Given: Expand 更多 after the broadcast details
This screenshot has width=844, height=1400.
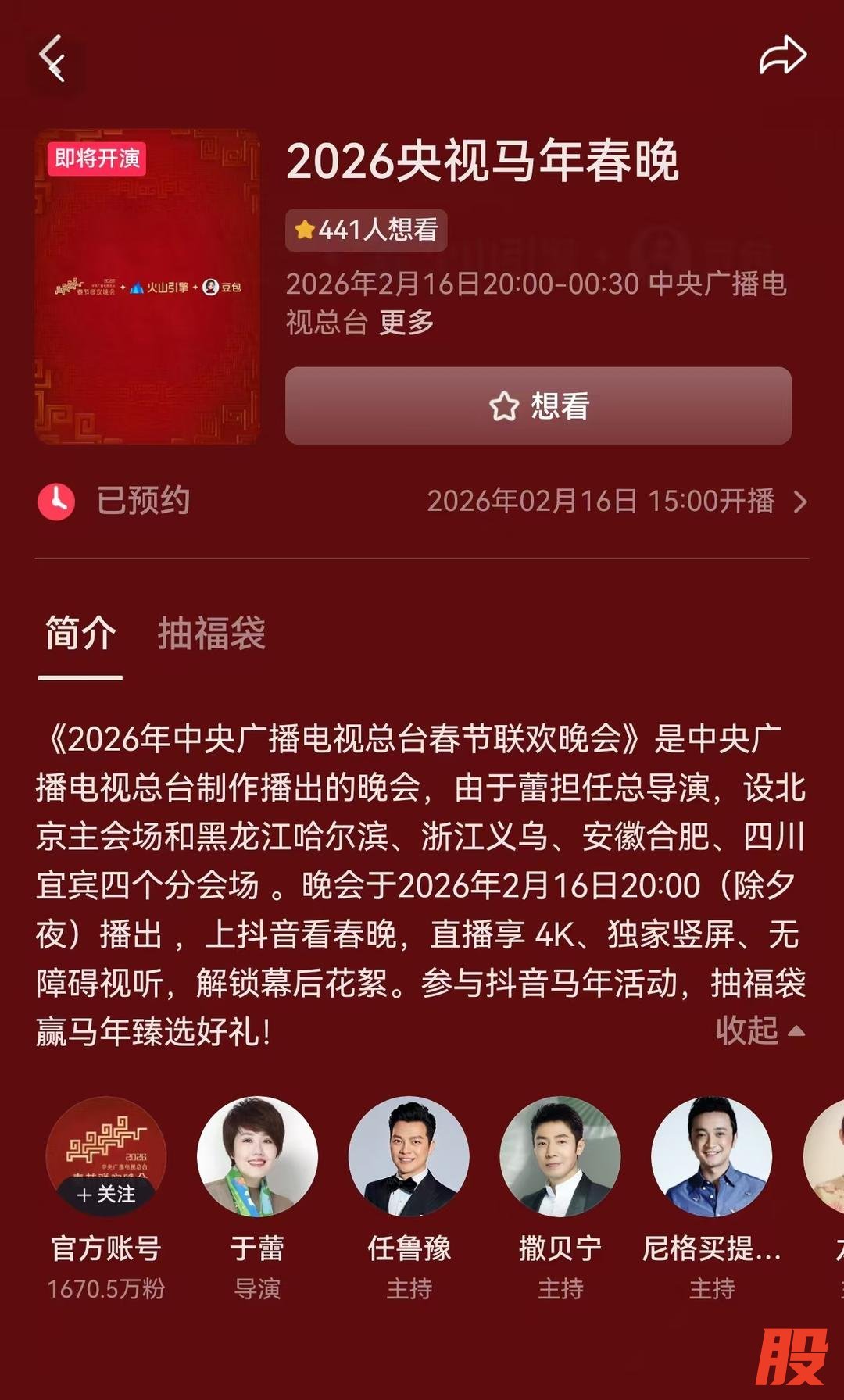Looking at the screenshot, I should click(406, 322).
